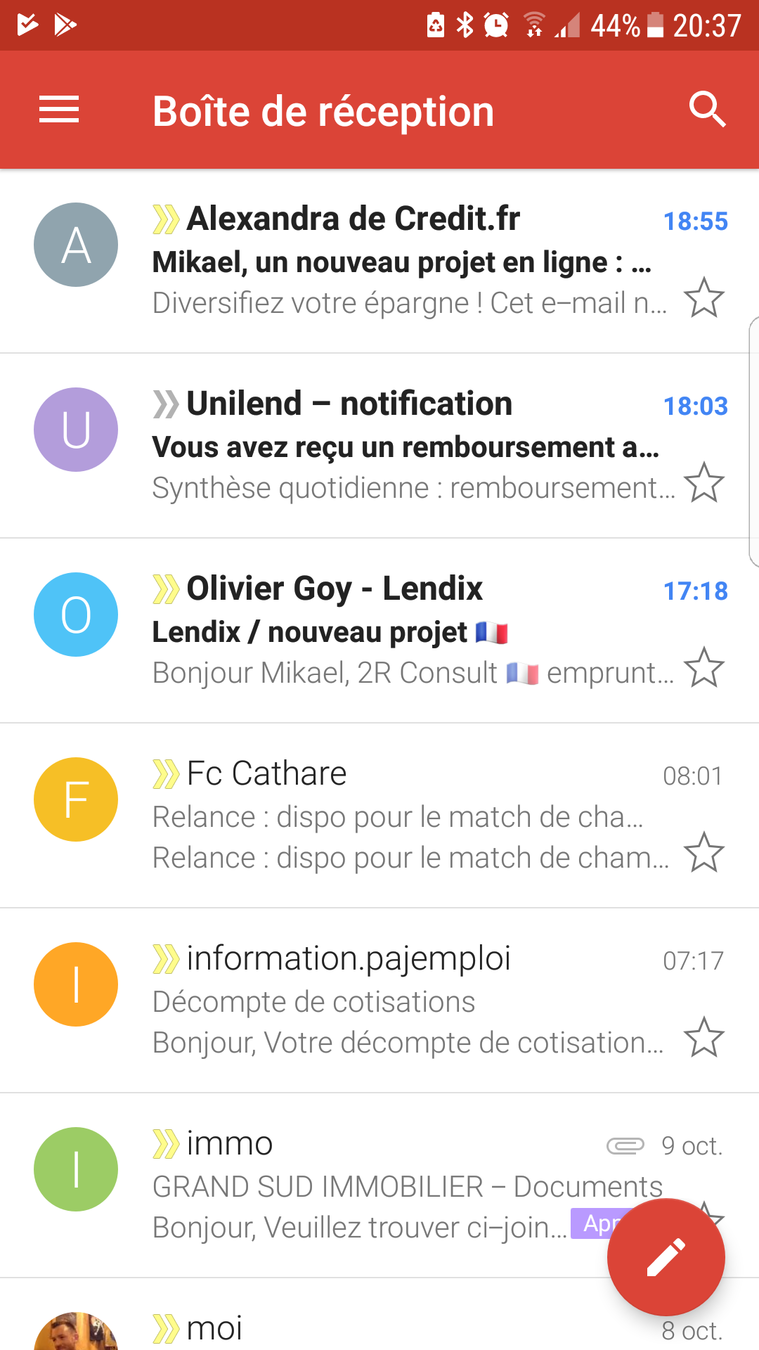Select the Unilend sender avatar
This screenshot has width=759, height=1350.
coord(76,430)
